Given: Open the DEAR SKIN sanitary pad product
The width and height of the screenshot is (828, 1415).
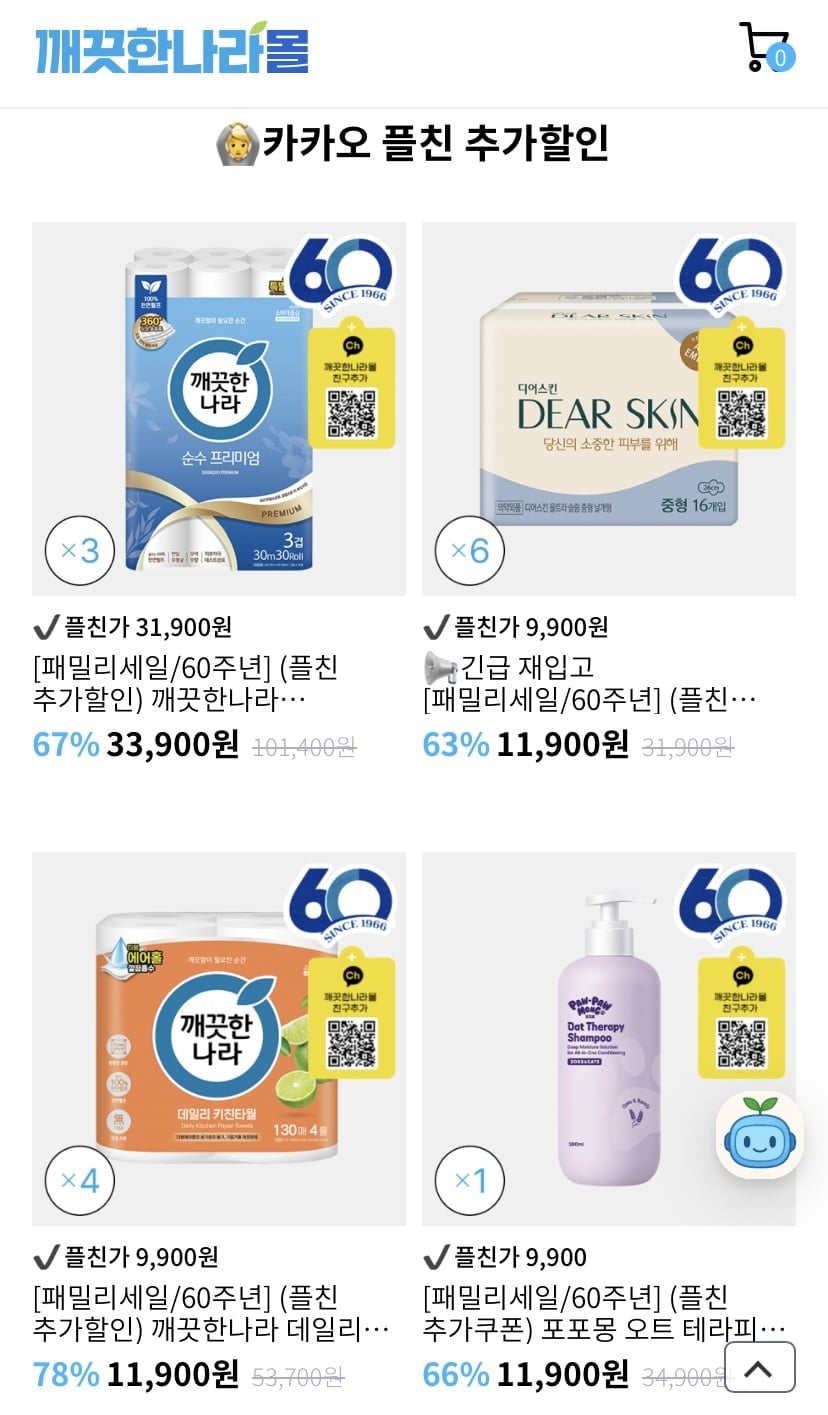Looking at the screenshot, I should [x=608, y=409].
